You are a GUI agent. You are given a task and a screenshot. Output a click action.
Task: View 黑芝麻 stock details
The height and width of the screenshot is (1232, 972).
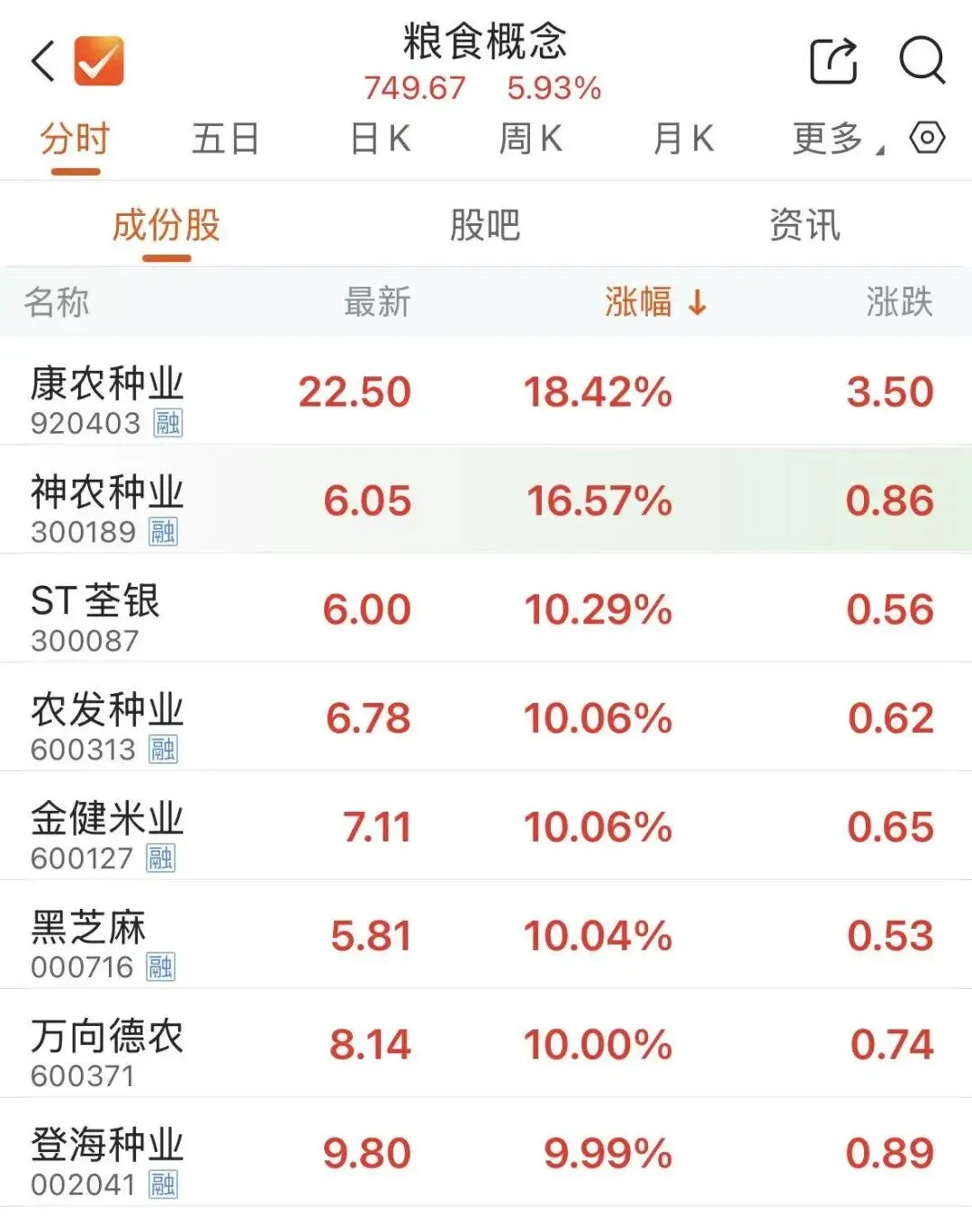(486, 937)
